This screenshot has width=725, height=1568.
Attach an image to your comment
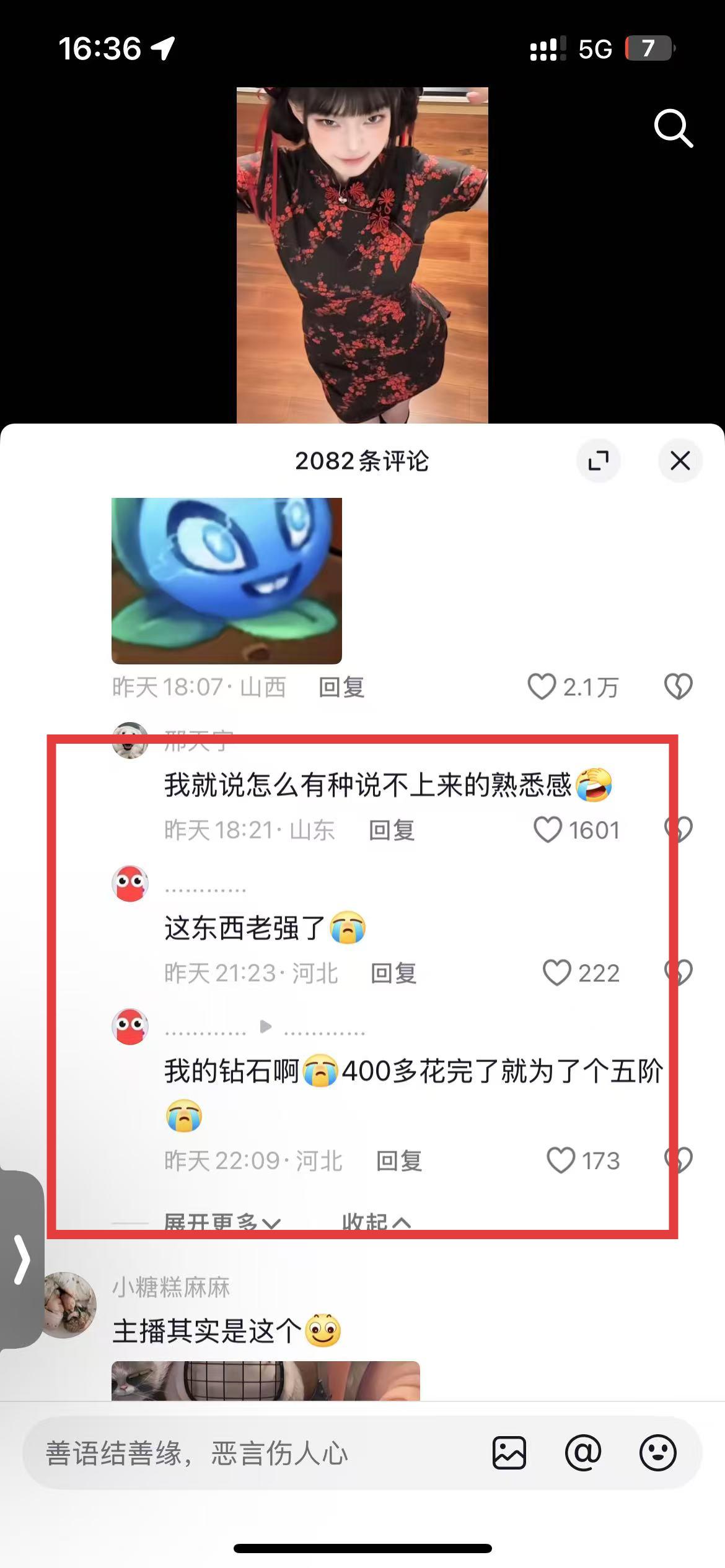click(x=509, y=1453)
